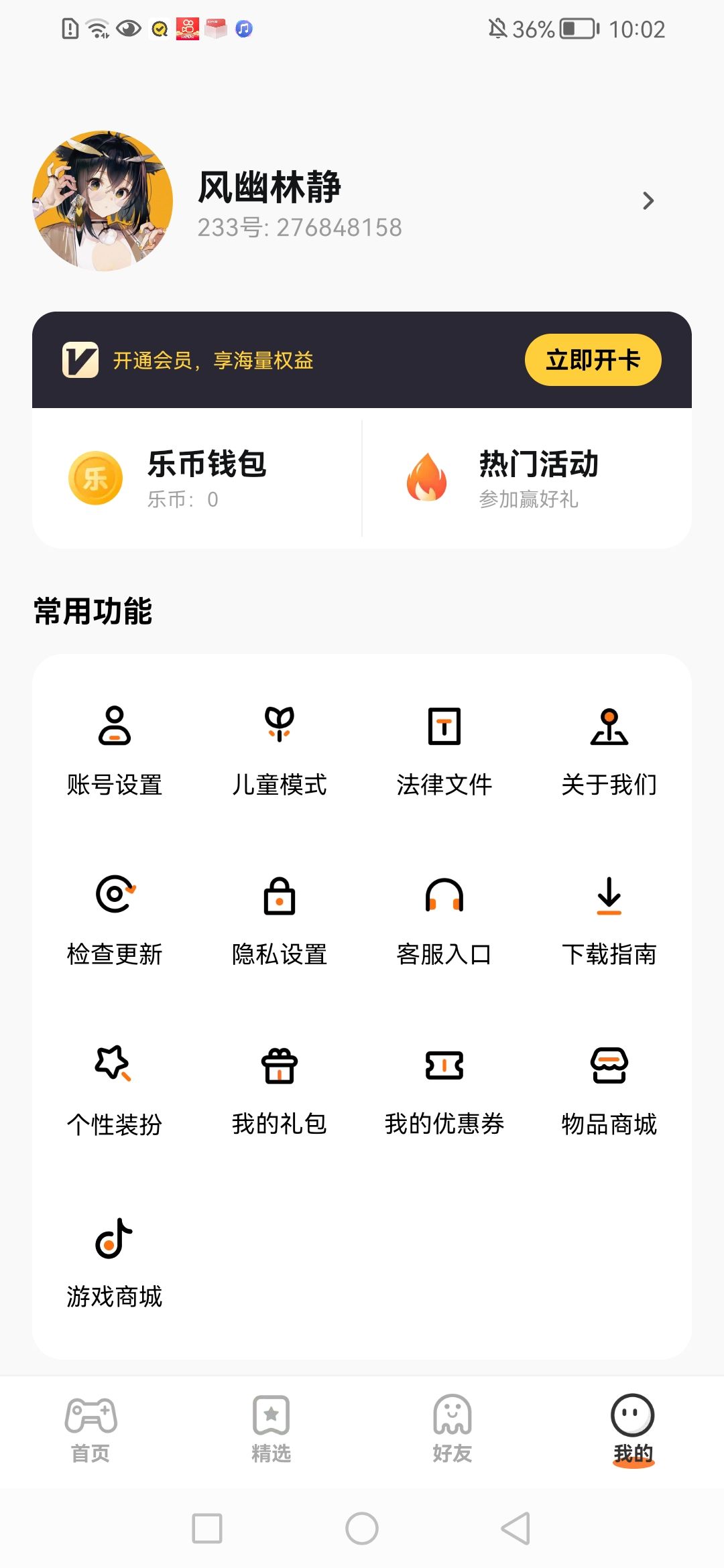Open the 下载指南 download guide
Image resolution: width=724 pixels, height=1568 pixels.
pos(609,920)
